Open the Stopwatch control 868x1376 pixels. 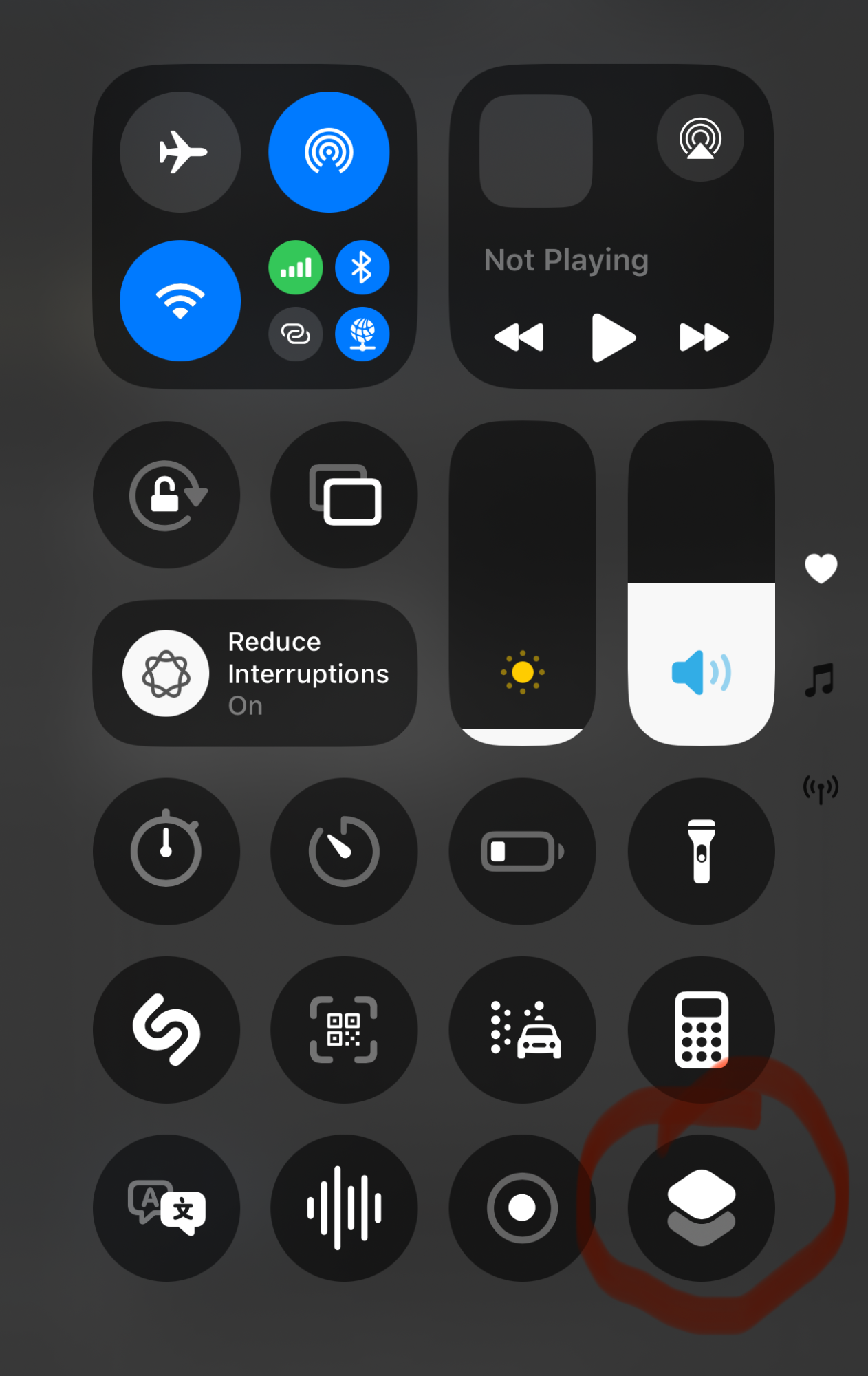coord(166,852)
